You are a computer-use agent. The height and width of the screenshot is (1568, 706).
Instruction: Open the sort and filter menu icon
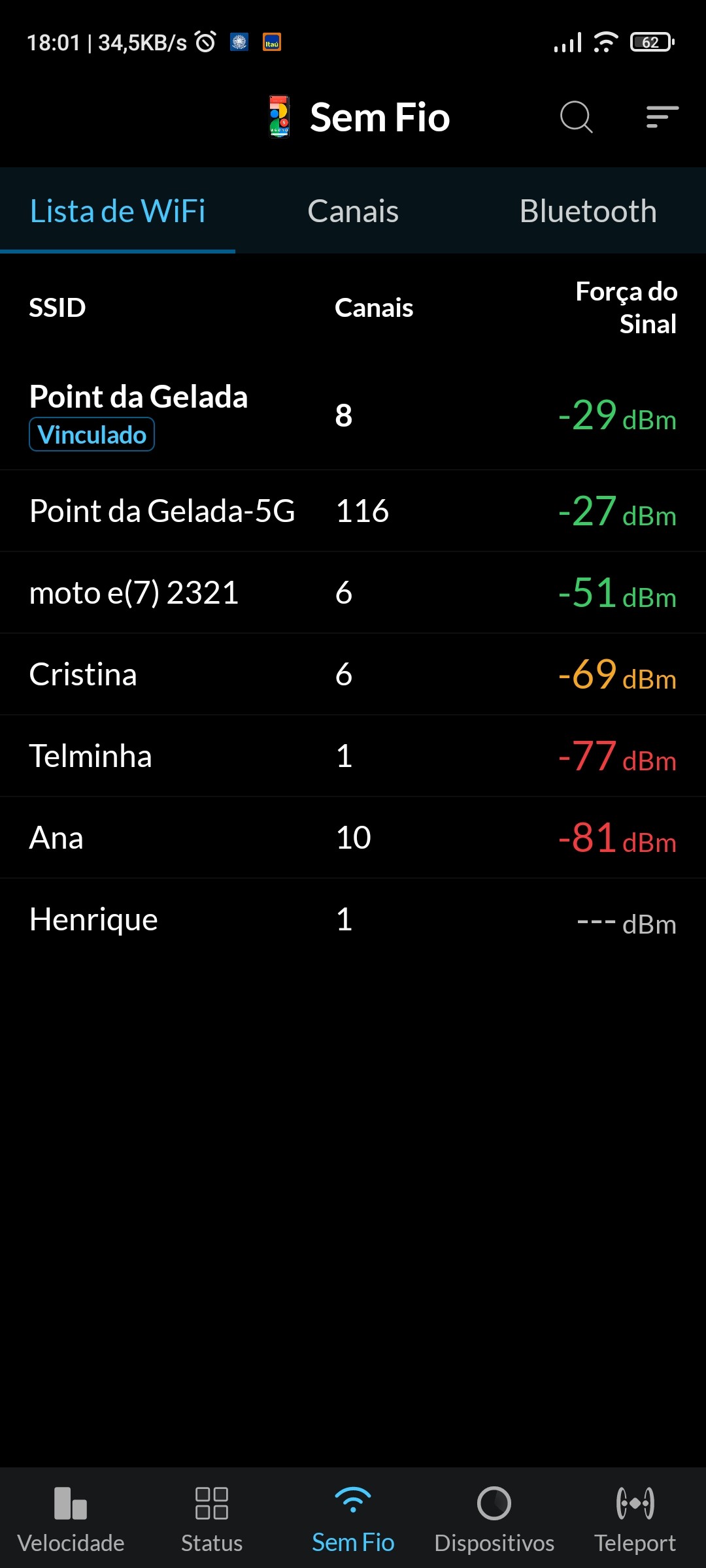tap(662, 118)
